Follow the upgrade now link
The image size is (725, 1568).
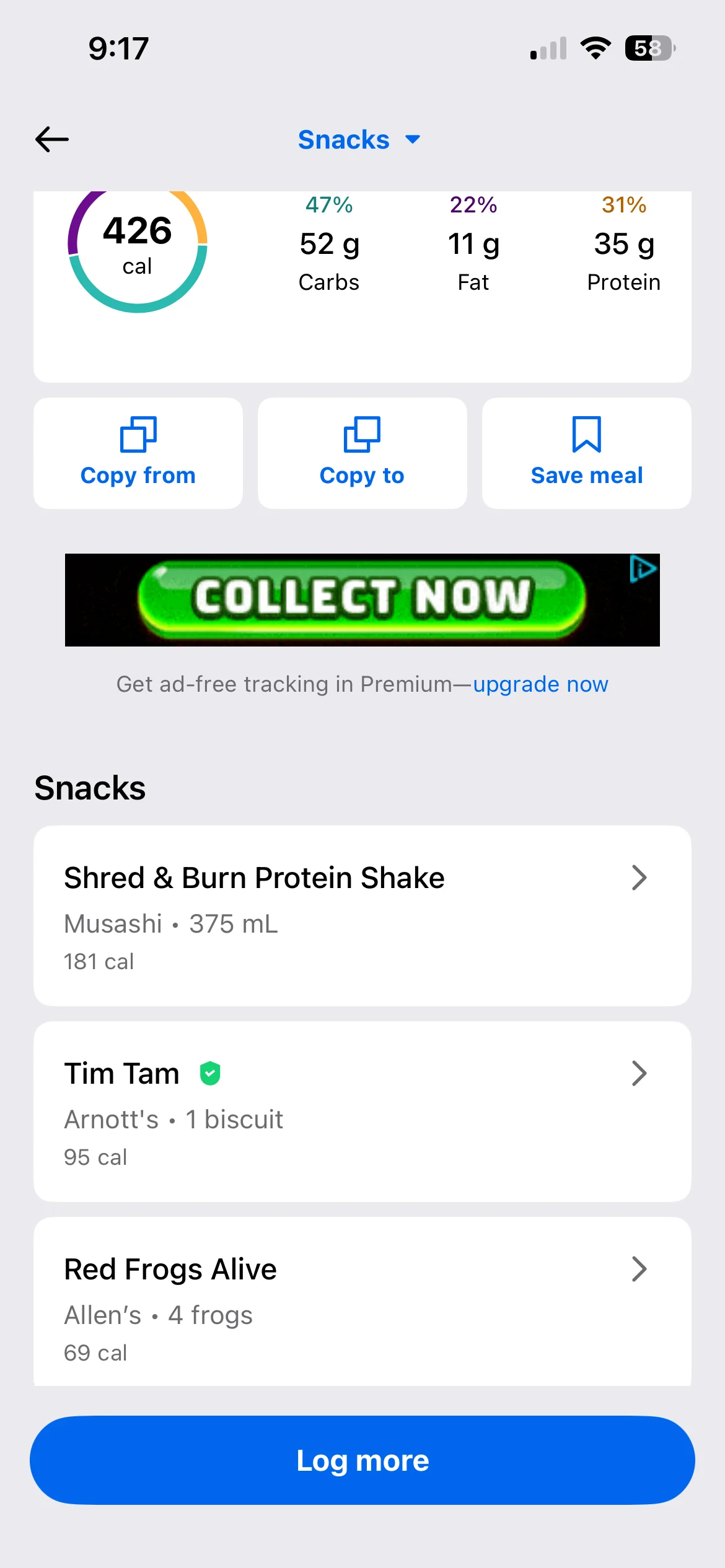(540, 684)
